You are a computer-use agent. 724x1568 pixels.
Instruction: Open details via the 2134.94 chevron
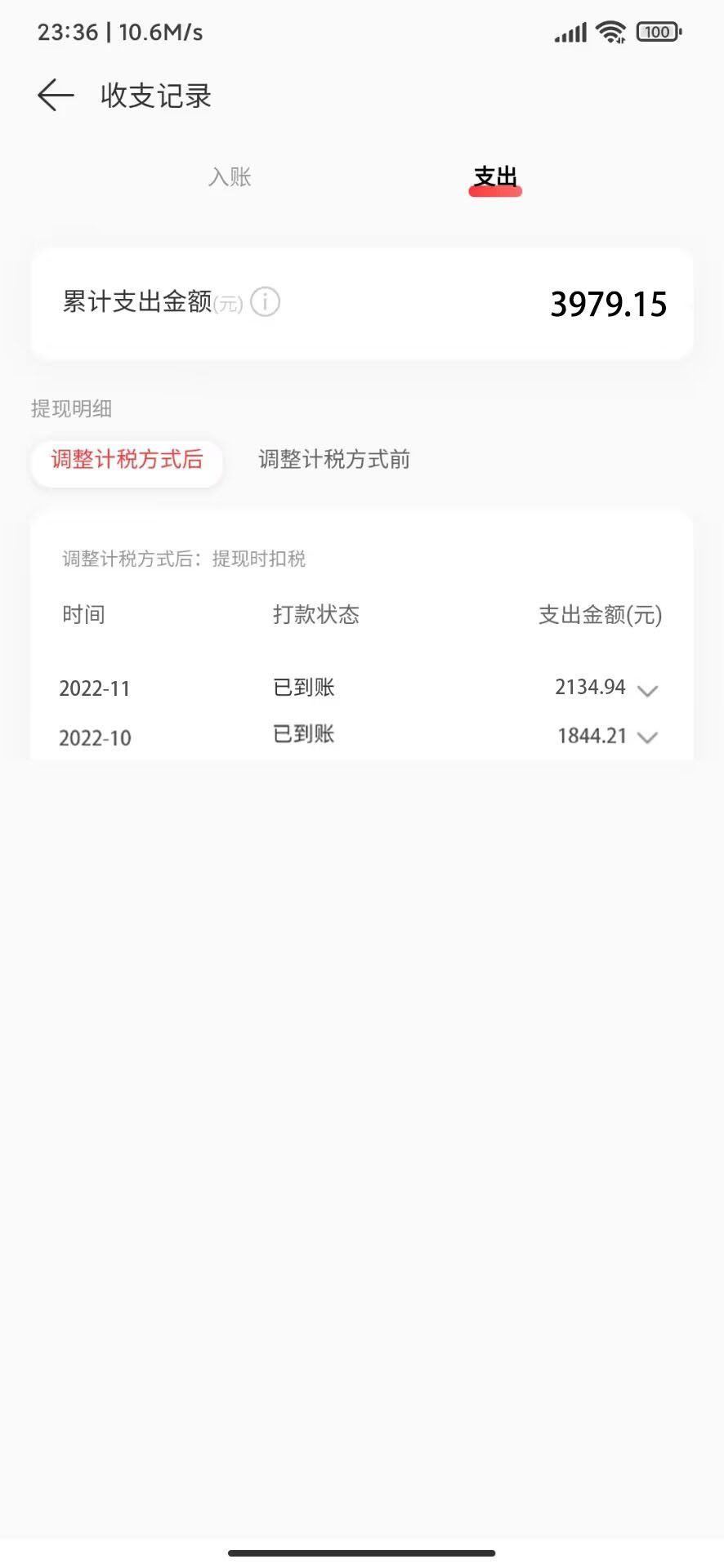(x=647, y=690)
